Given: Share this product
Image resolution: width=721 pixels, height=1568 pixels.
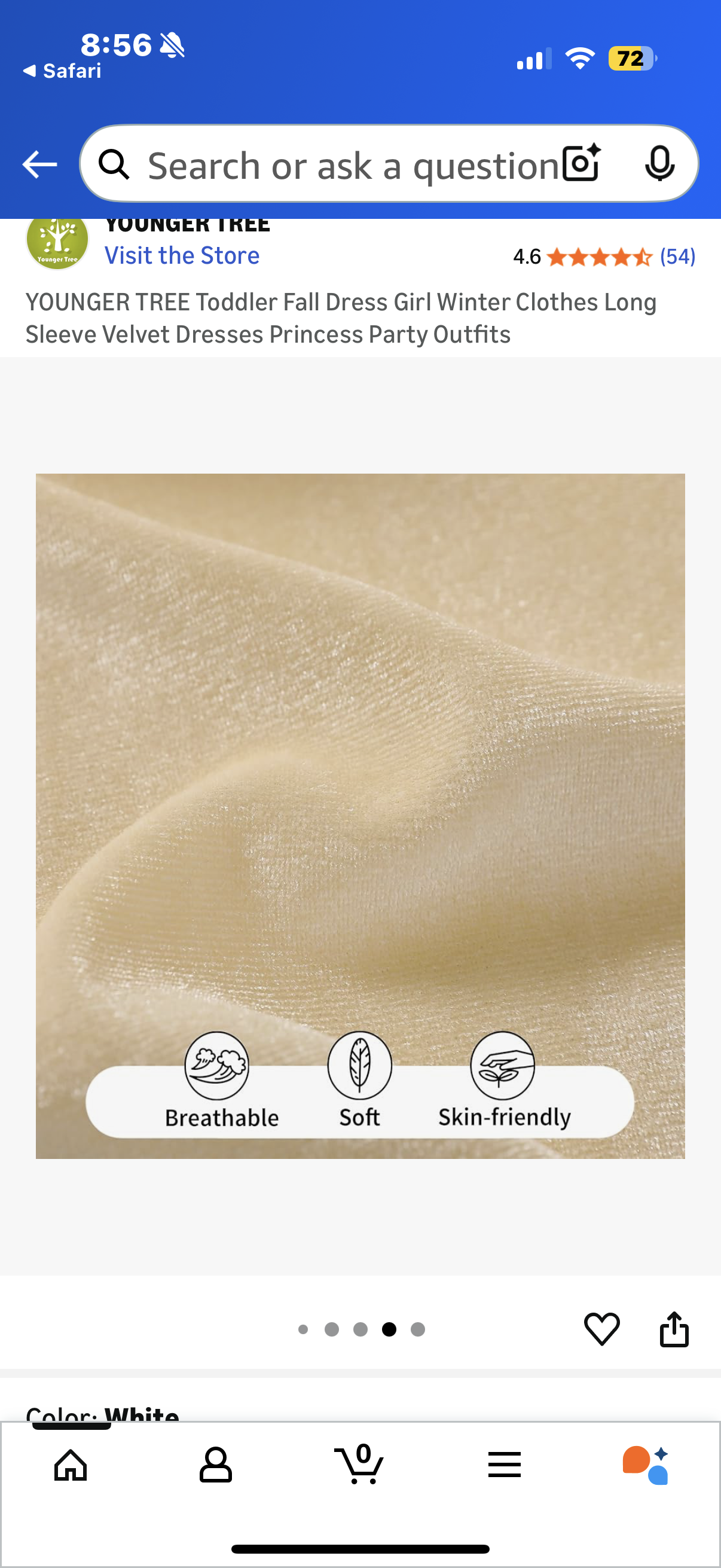Looking at the screenshot, I should pos(674,1329).
